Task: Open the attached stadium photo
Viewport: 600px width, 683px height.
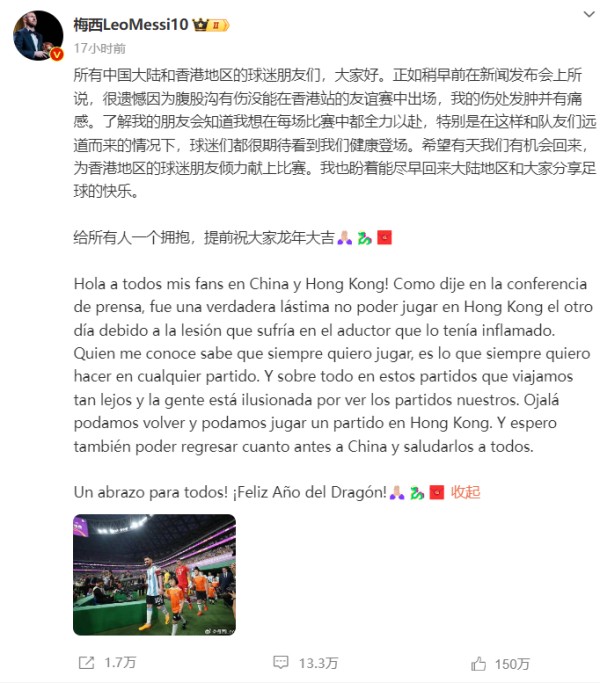Action: tap(155, 574)
